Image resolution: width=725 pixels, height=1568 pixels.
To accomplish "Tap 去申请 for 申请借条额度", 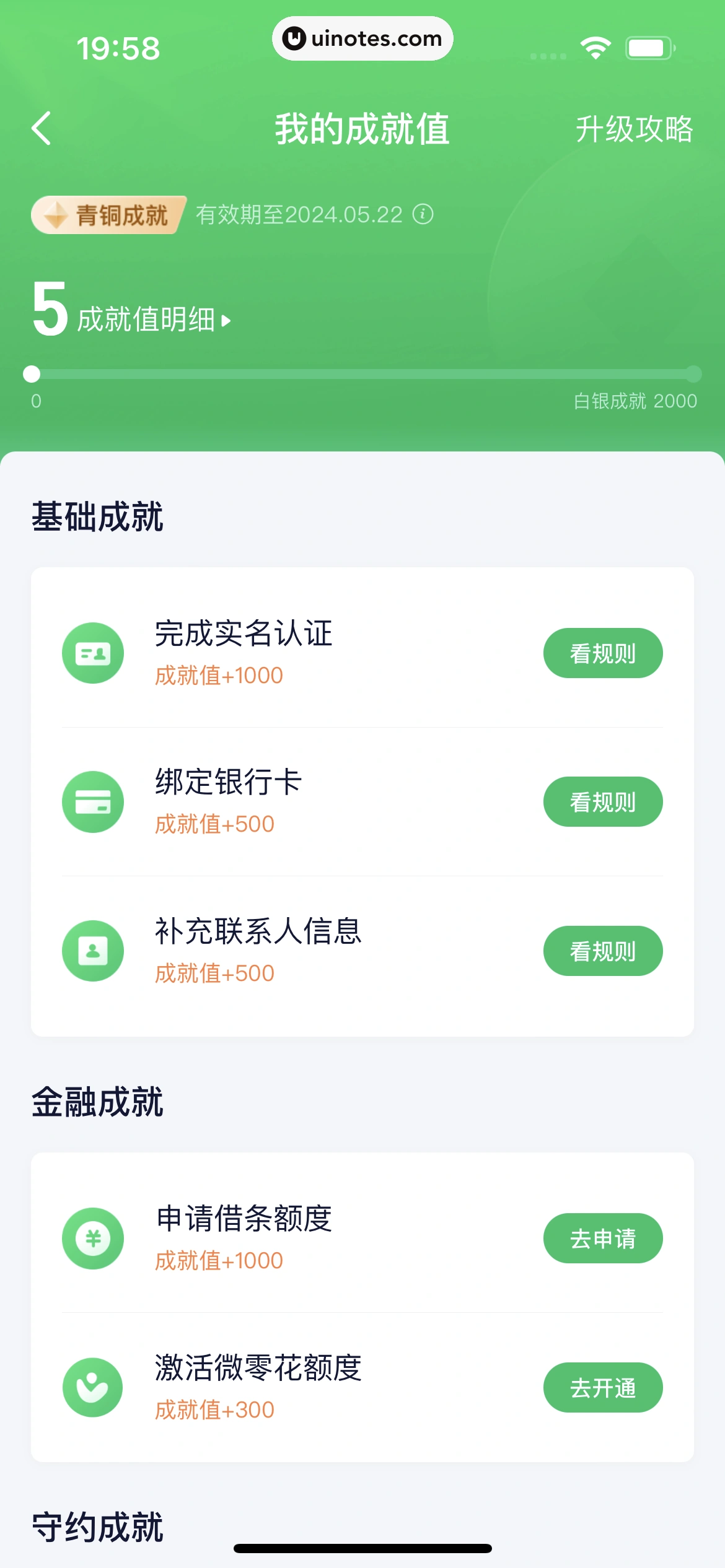I will coord(602,1239).
